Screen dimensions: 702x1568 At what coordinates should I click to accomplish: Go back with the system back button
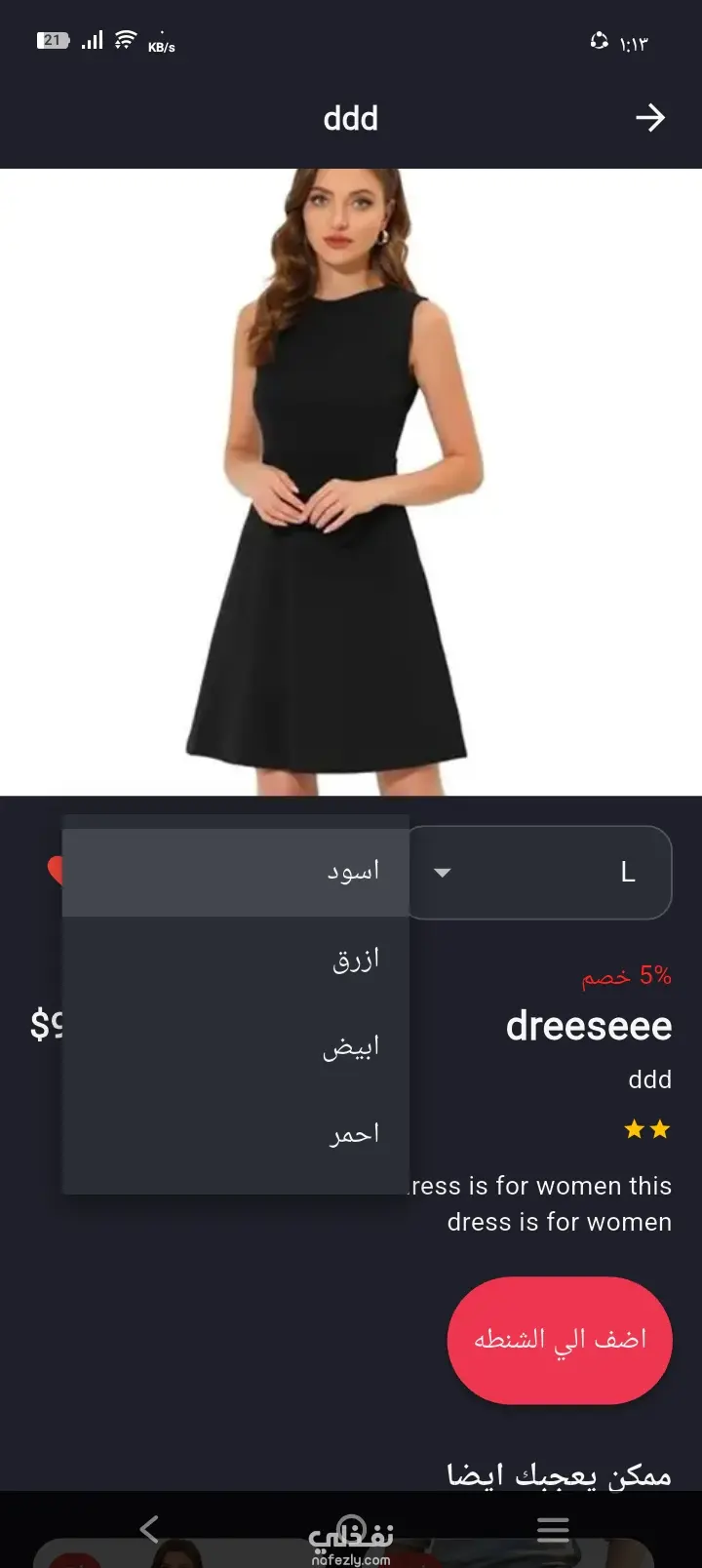click(149, 1528)
